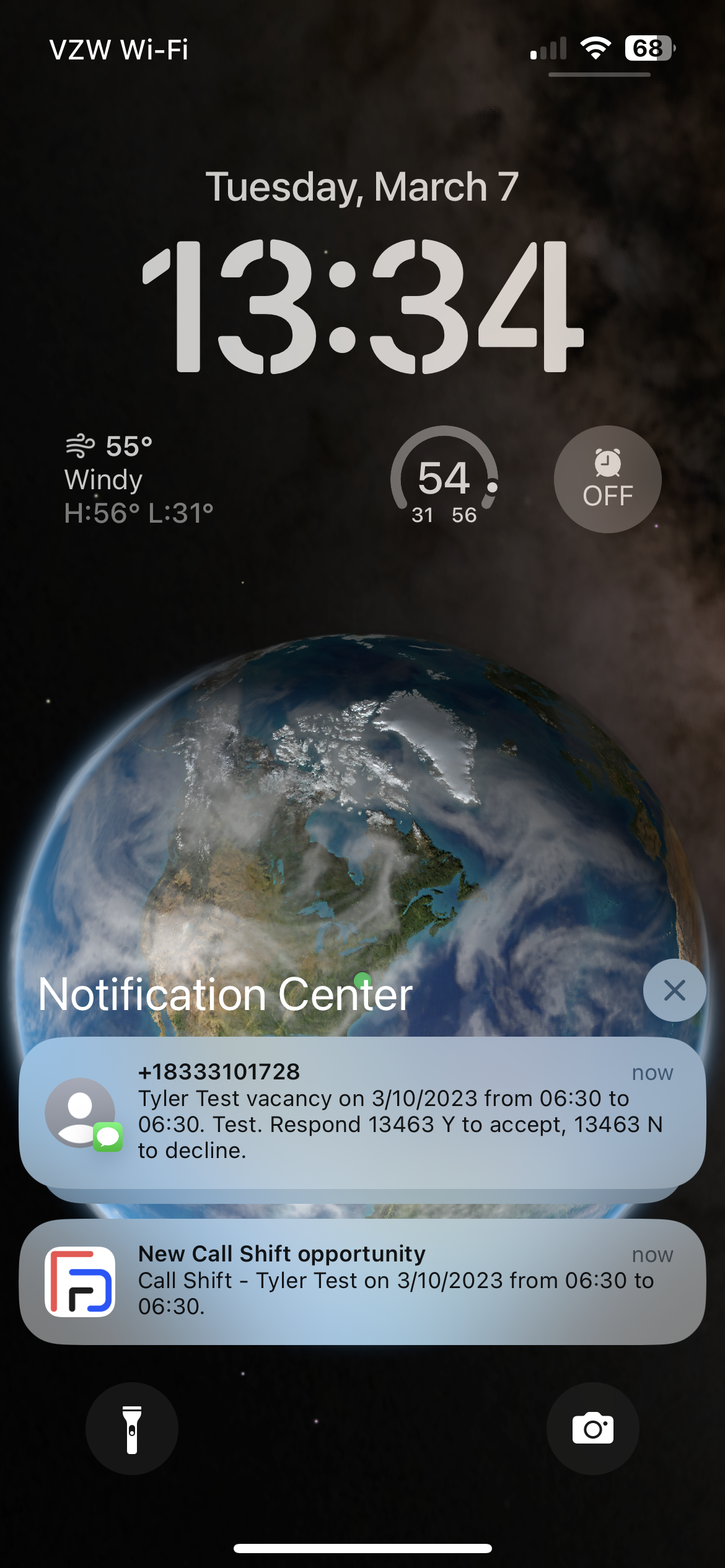Tap the flashlight button

tap(132, 1429)
